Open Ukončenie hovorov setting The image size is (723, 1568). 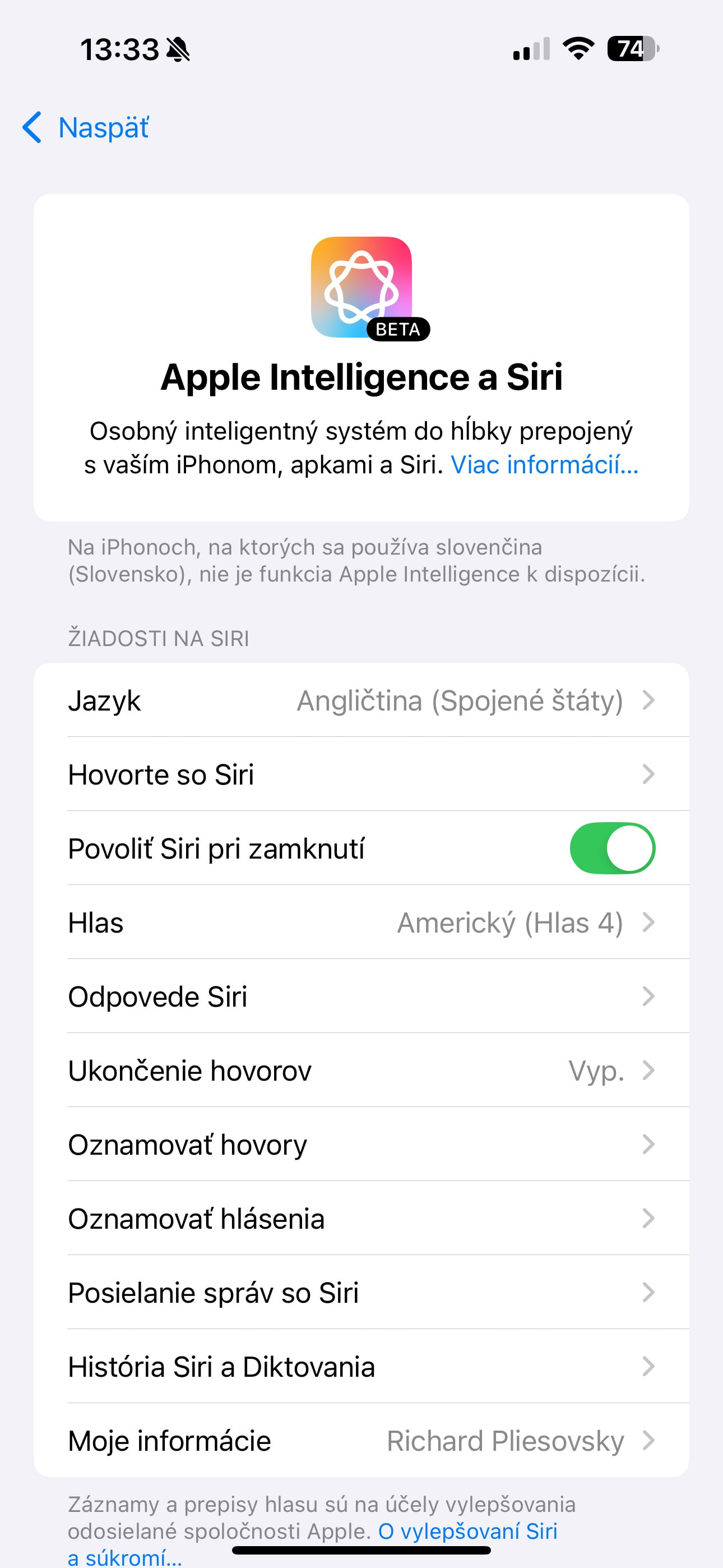tap(361, 1070)
